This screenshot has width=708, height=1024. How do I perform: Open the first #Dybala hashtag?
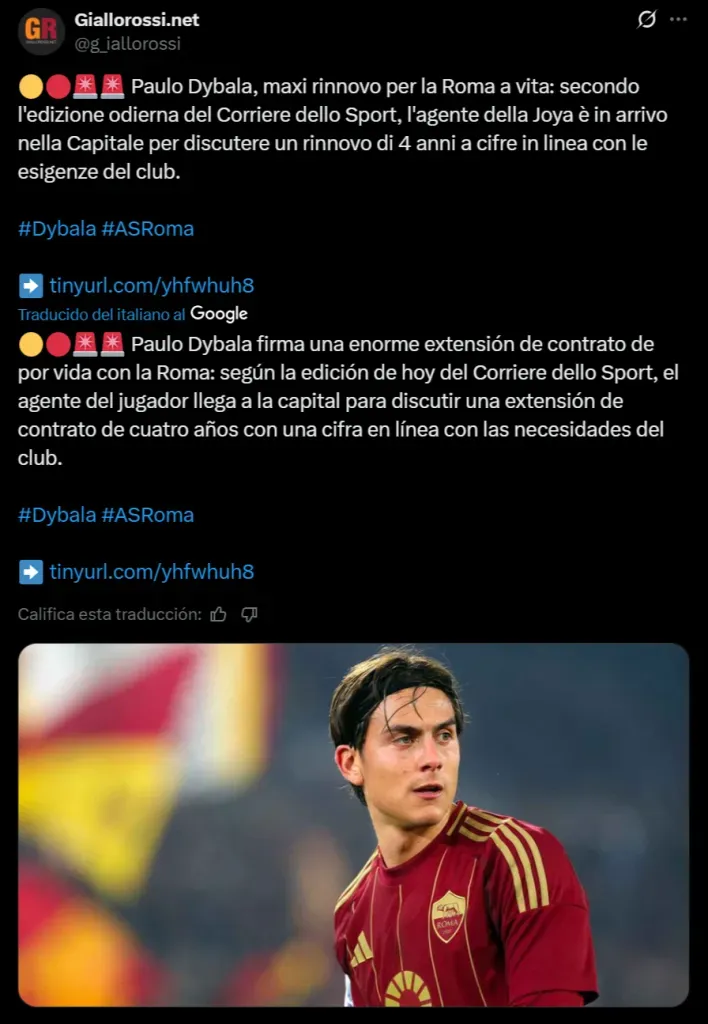[x=56, y=228]
